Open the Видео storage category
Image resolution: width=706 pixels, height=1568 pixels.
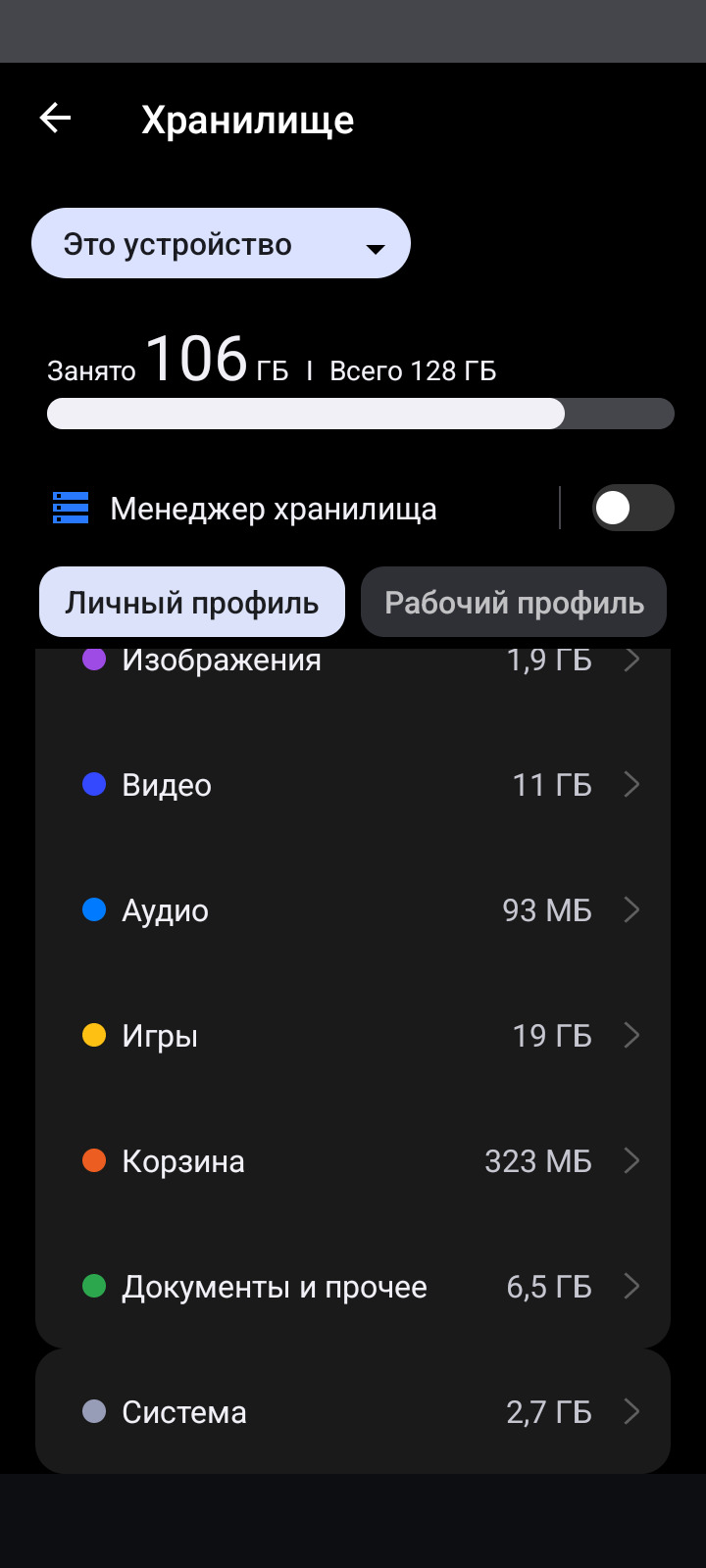tap(353, 785)
